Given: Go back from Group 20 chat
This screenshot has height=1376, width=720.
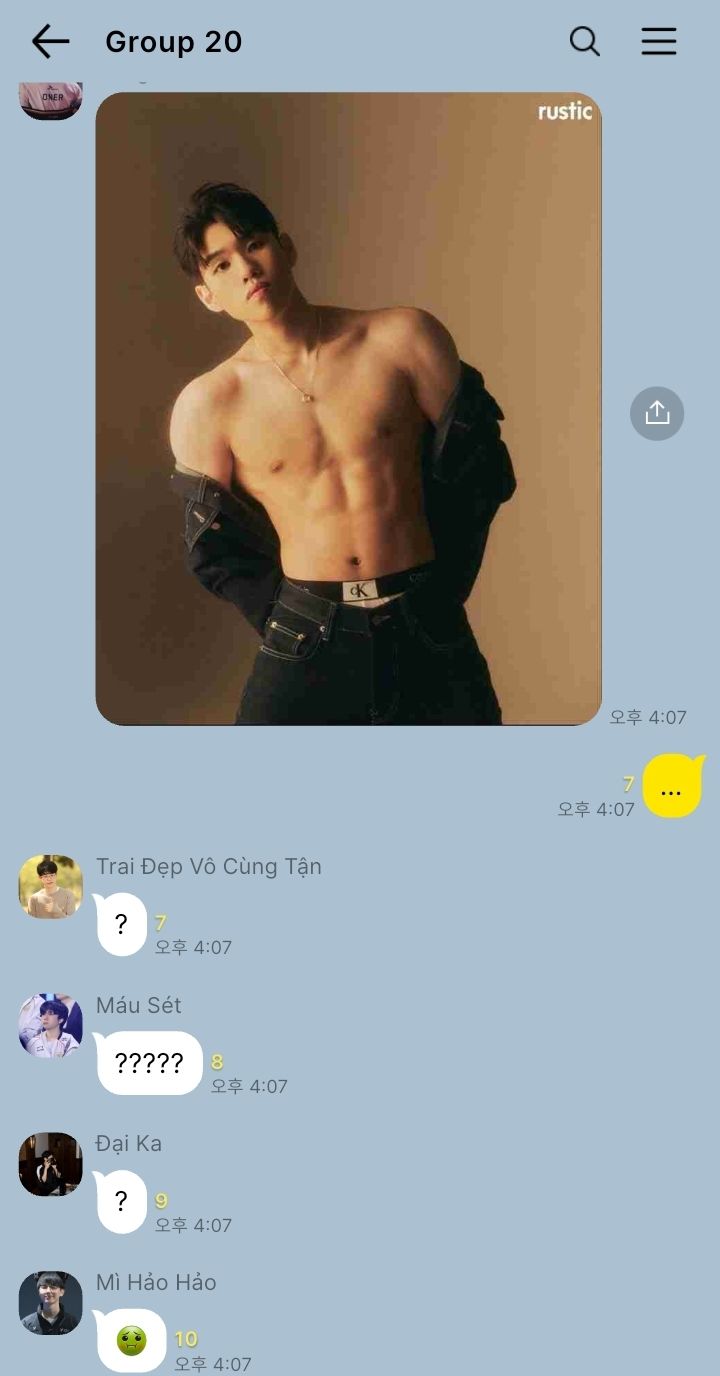Looking at the screenshot, I should [x=50, y=41].
